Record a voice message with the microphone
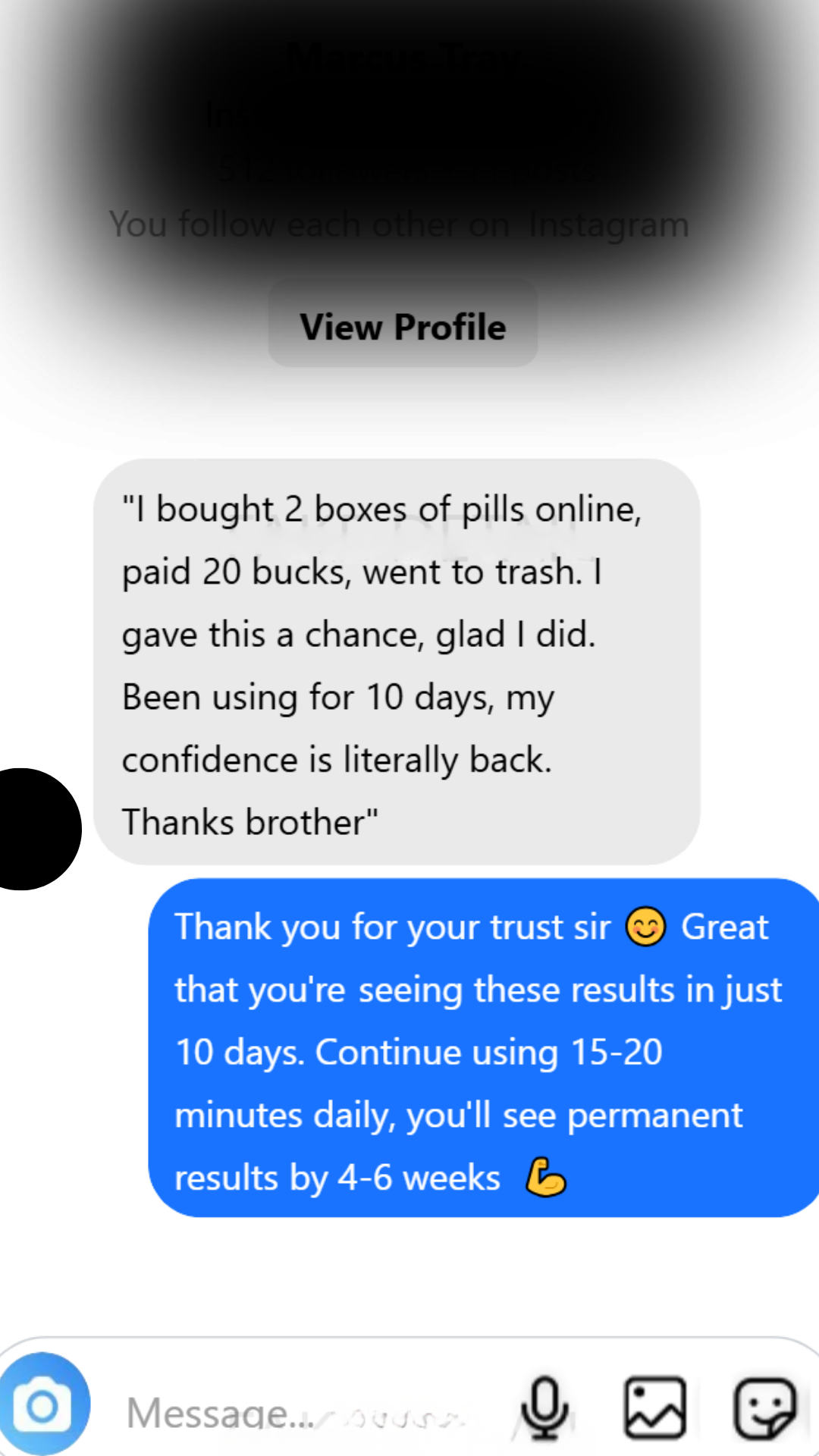The width and height of the screenshot is (819, 1456). coord(544,1407)
